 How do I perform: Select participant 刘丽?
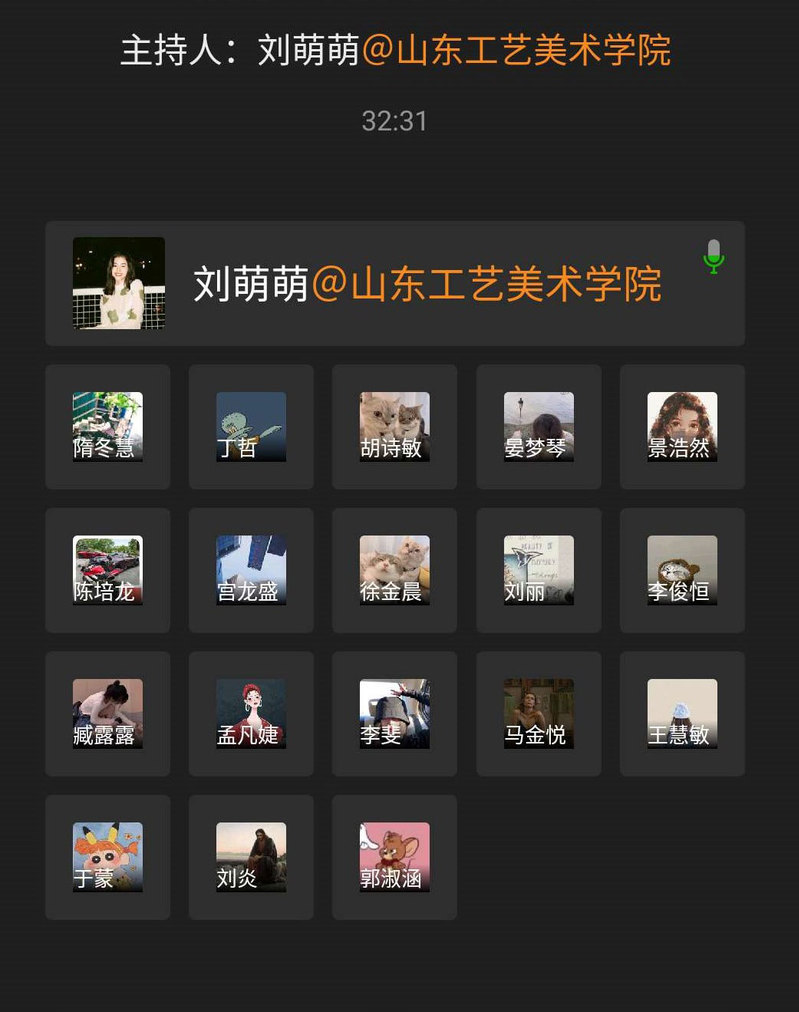coord(538,571)
